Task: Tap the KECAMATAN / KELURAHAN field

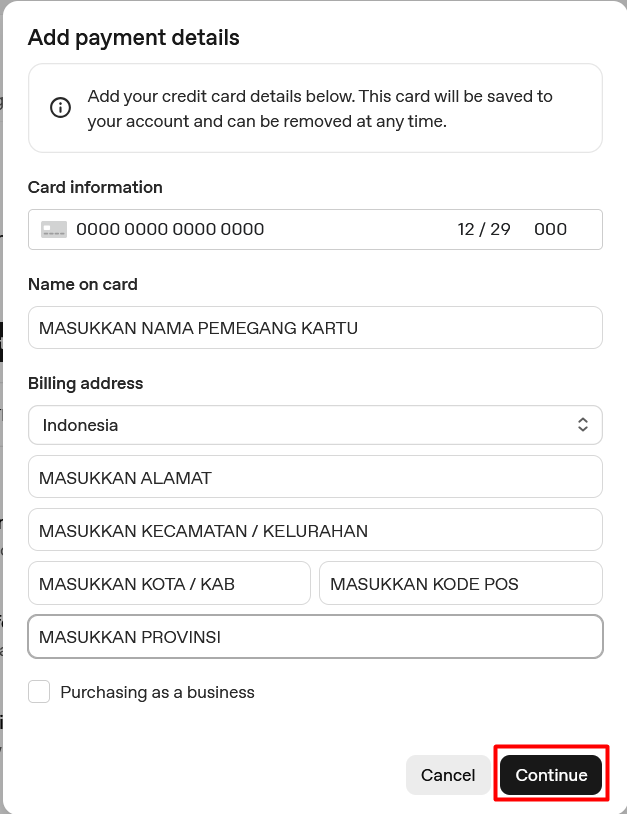Action: coord(315,530)
